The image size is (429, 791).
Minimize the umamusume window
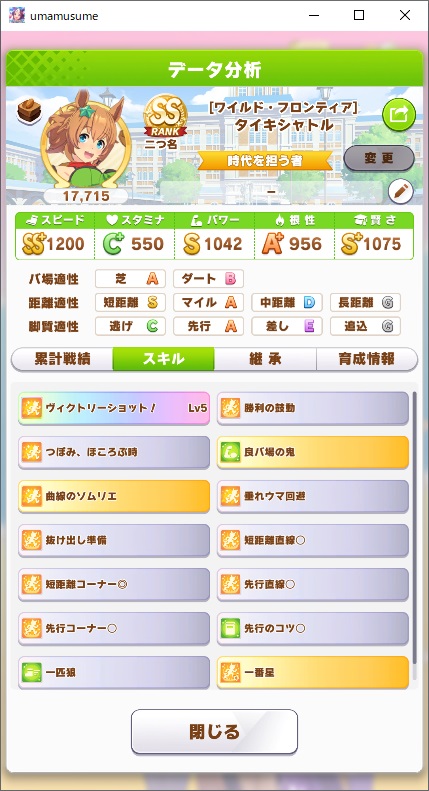[314, 16]
